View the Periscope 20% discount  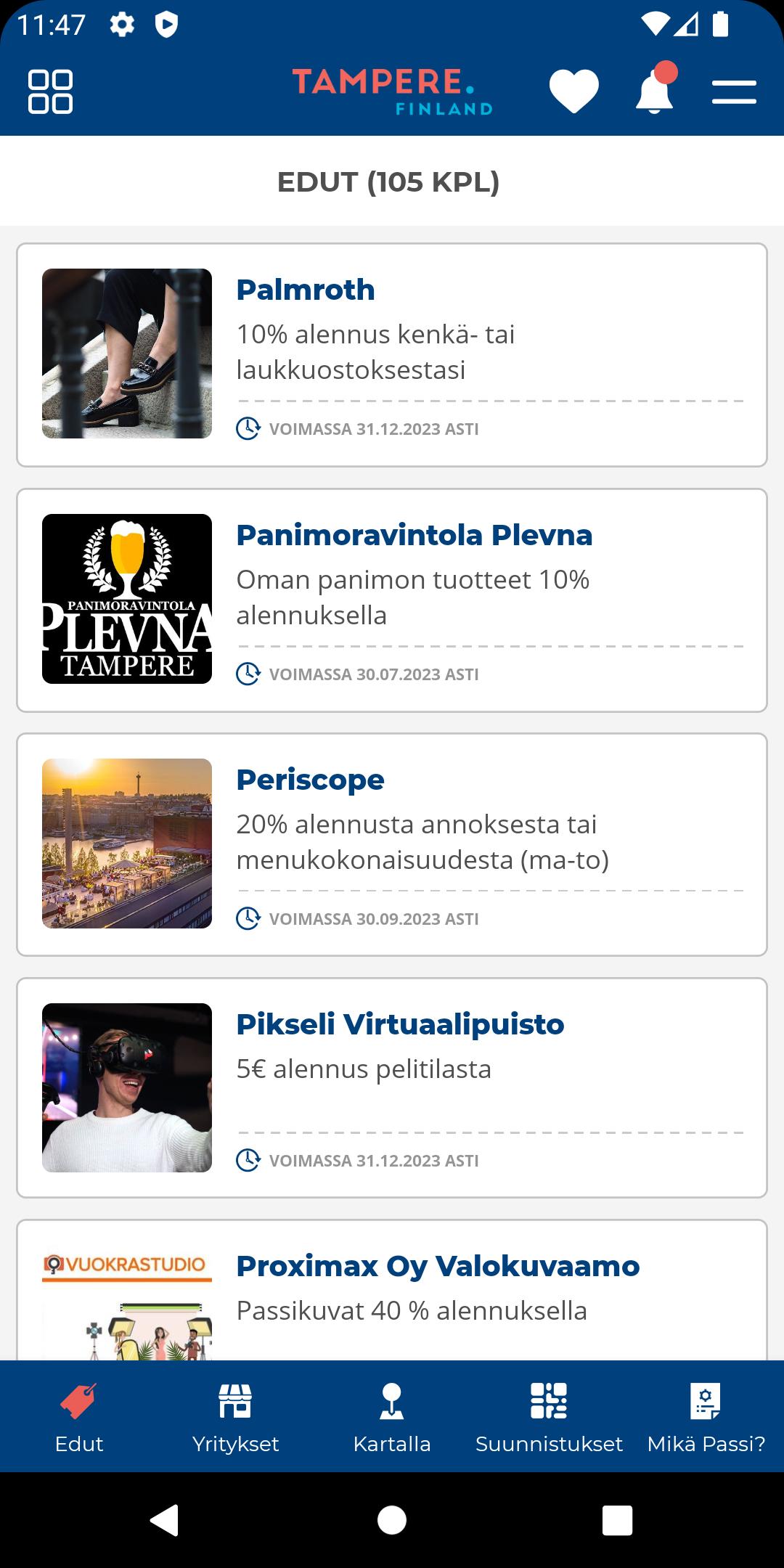(392, 845)
